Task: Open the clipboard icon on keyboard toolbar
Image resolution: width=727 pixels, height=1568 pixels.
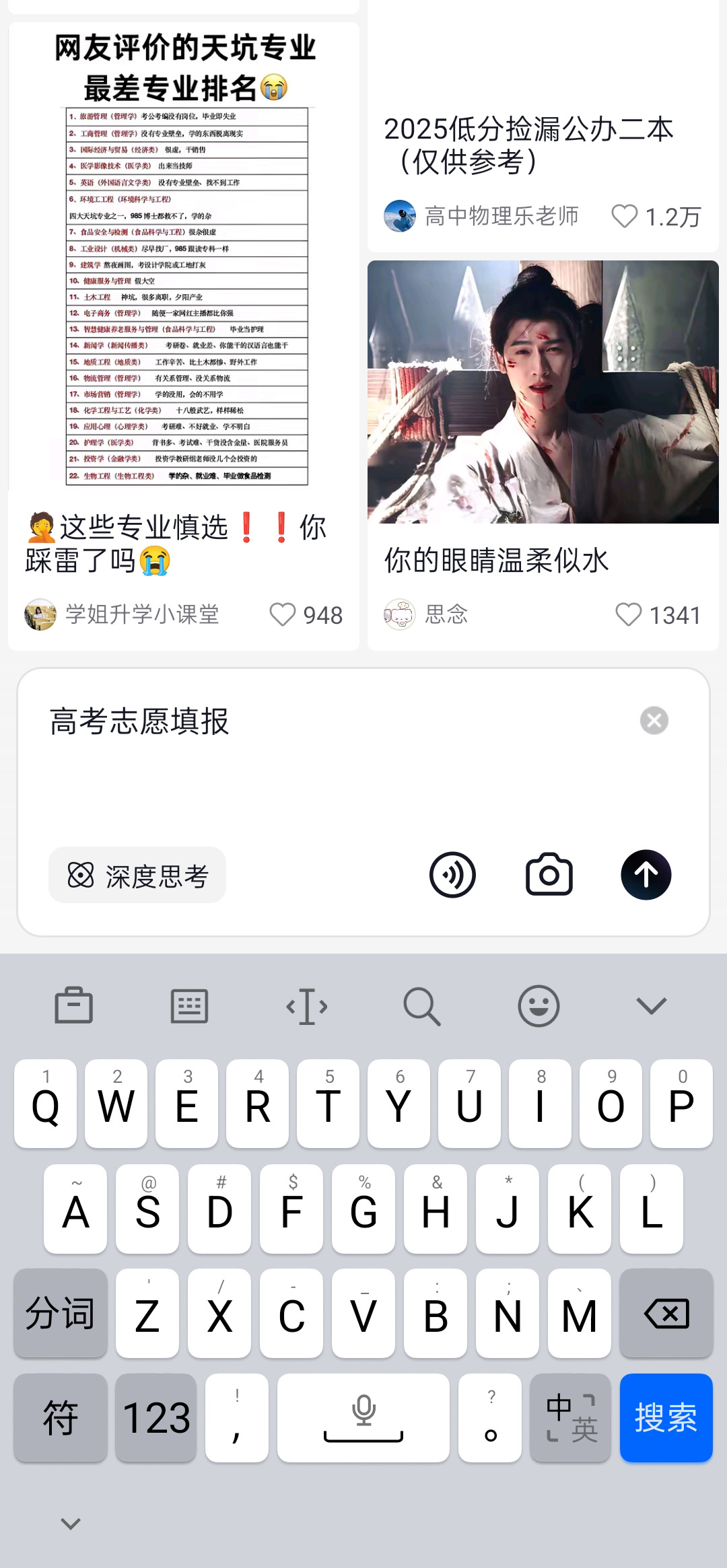Action: pos(74,1005)
